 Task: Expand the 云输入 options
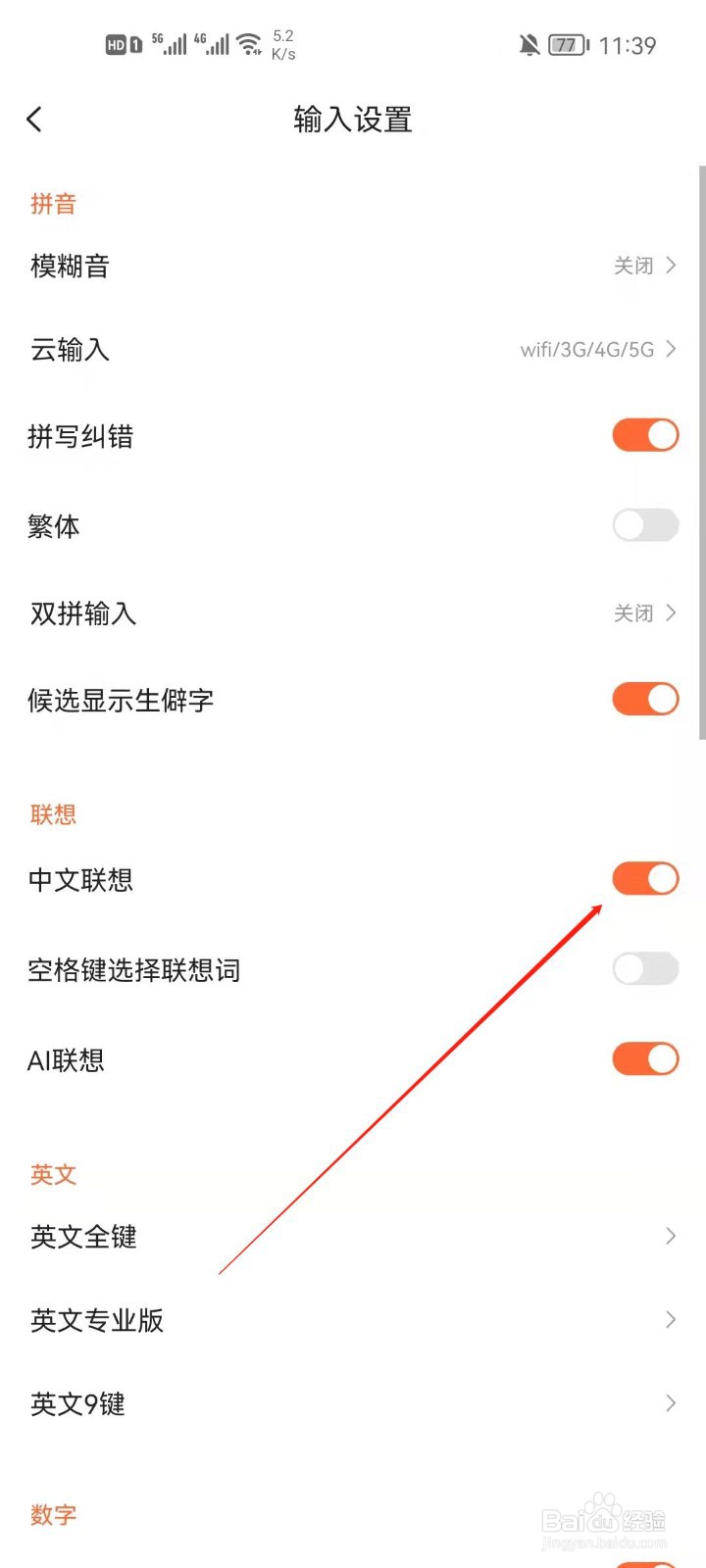pyautogui.click(x=670, y=349)
